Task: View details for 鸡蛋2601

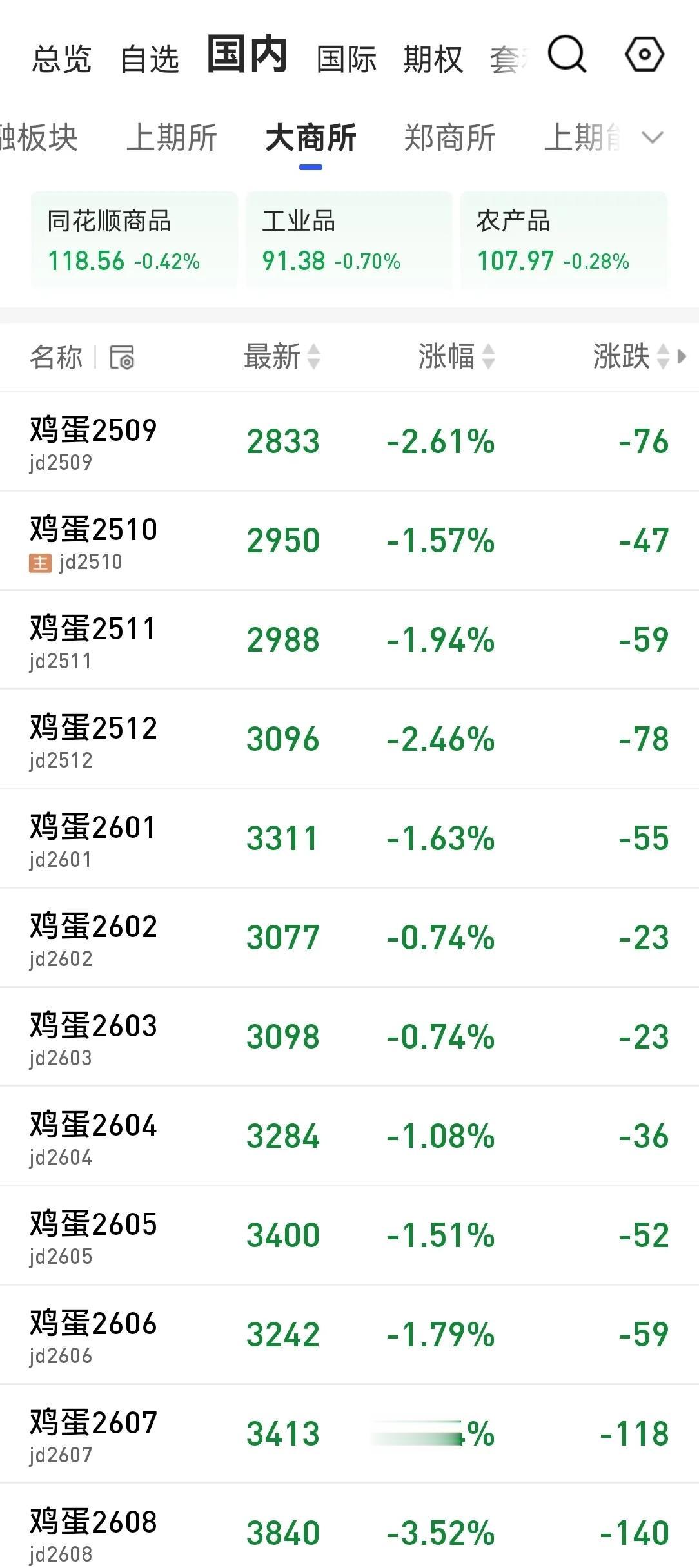Action: (349, 838)
